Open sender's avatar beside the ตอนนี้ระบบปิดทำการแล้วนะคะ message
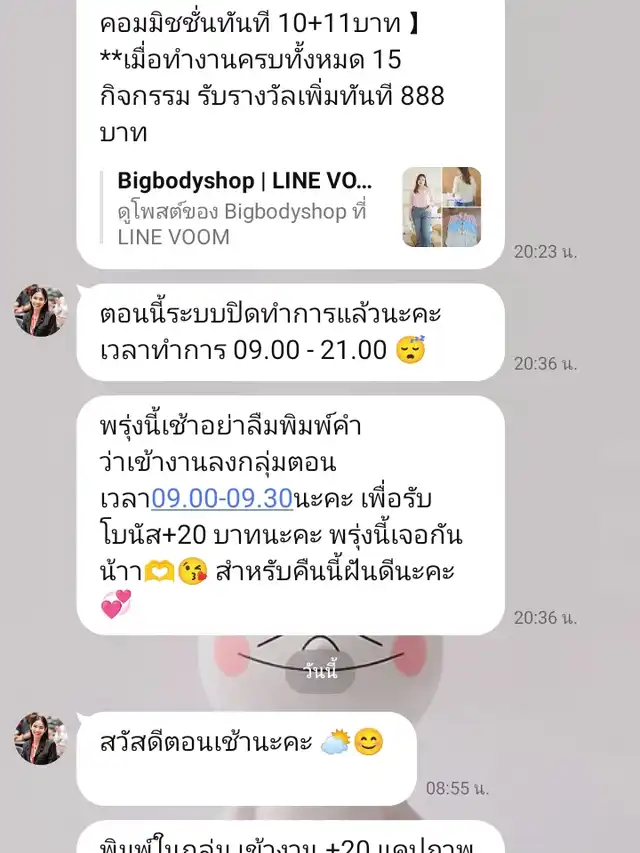 (40, 311)
